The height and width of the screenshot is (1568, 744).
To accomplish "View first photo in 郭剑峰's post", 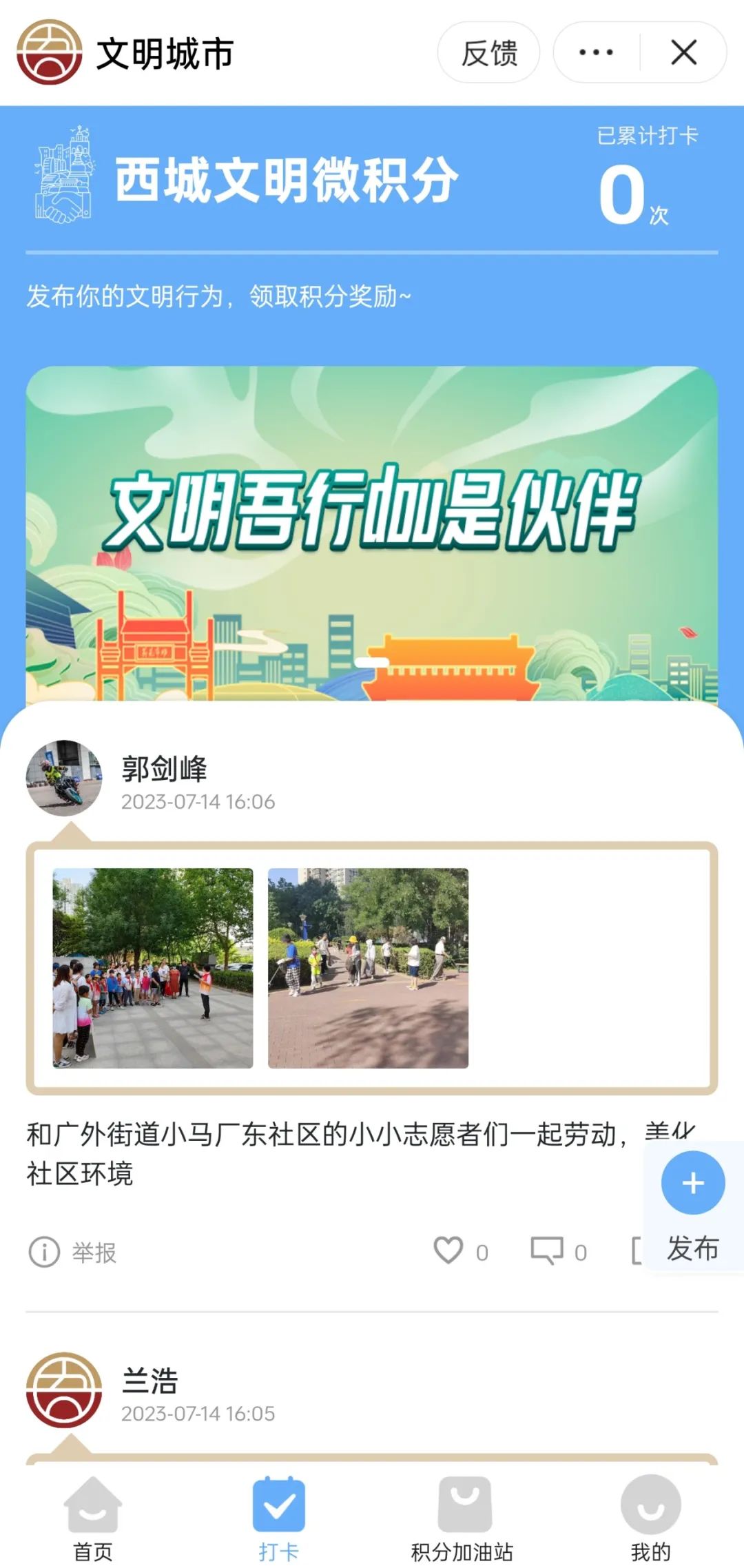I will [x=153, y=968].
